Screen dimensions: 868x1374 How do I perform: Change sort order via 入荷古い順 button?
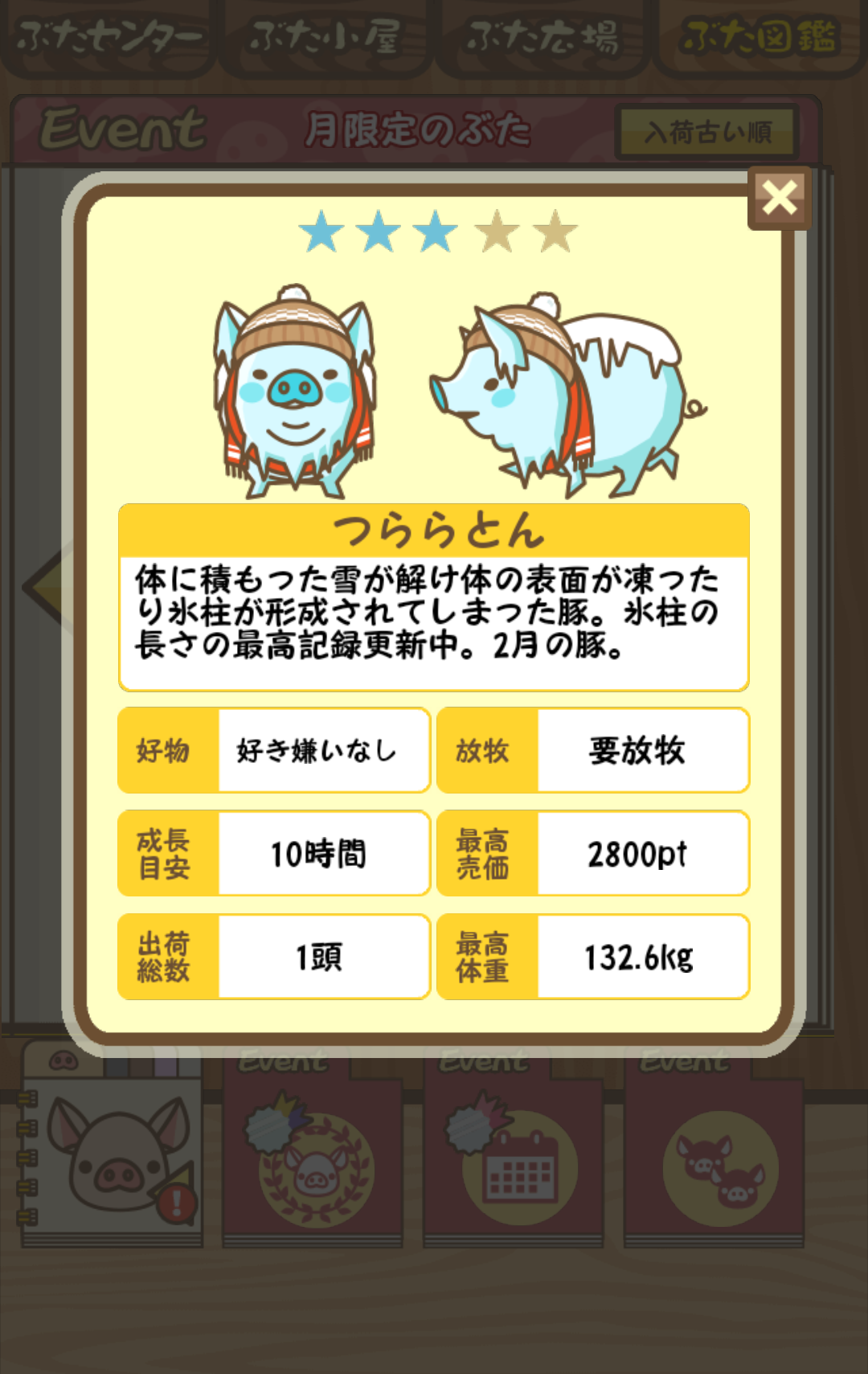coord(707,131)
